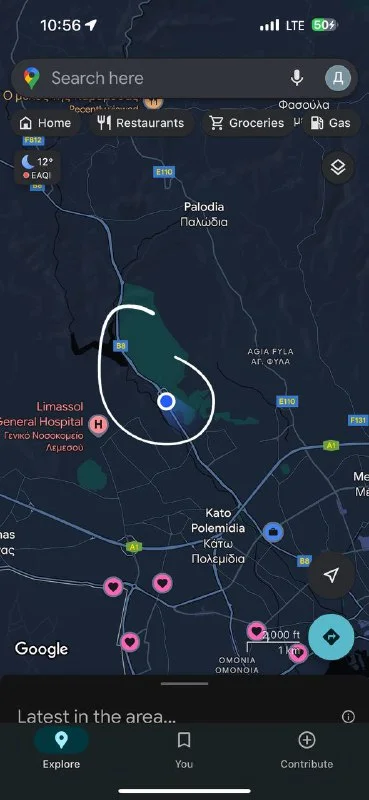The width and height of the screenshot is (369, 800).
Task: Tap the info icon beside Latest in the area
Action: 348,717
